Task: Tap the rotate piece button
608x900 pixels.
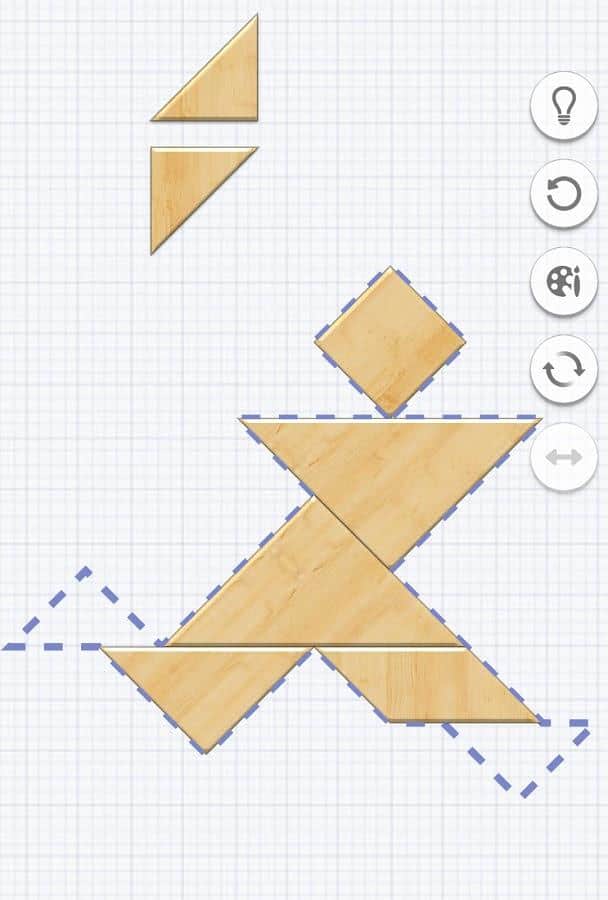Action: point(564,370)
